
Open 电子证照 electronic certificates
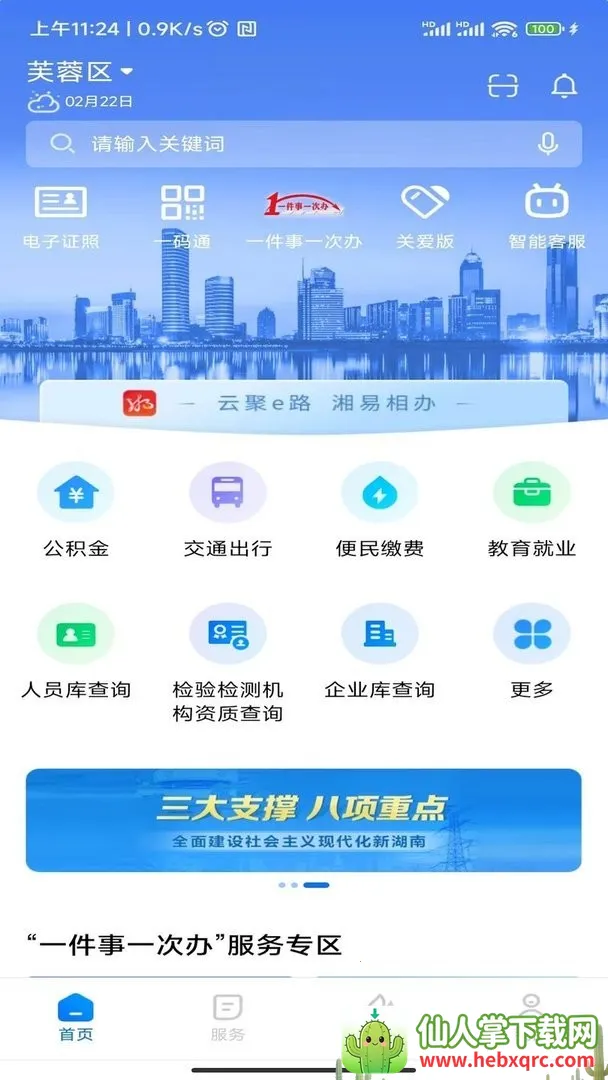pyautogui.click(x=61, y=215)
